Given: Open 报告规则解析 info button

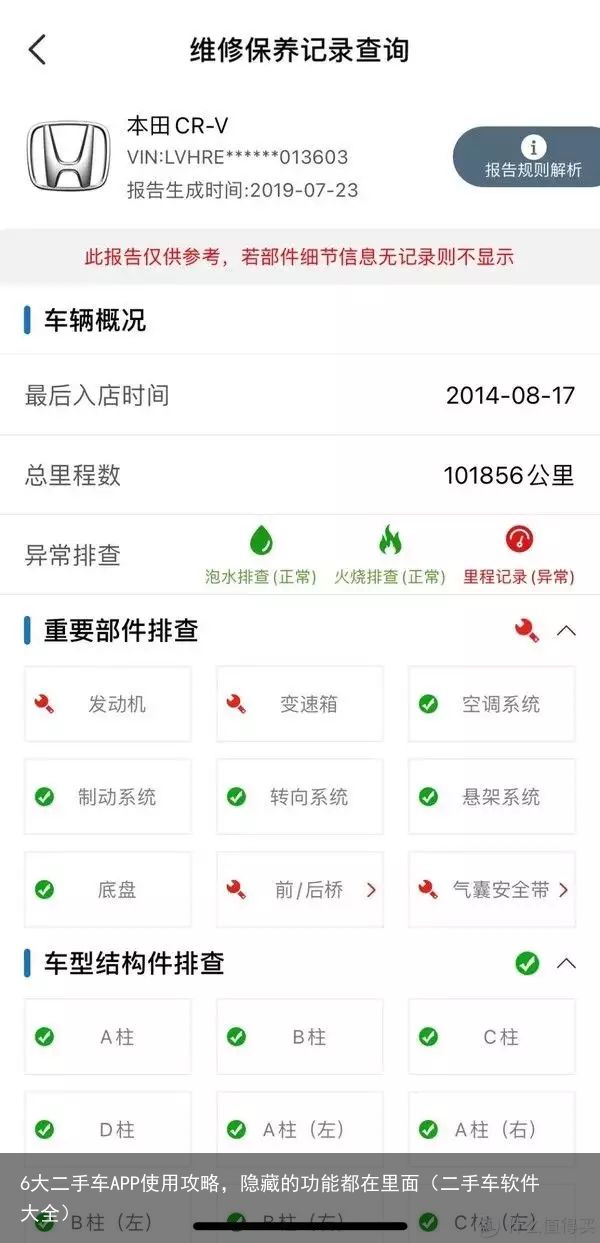Looking at the screenshot, I should [528, 157].
